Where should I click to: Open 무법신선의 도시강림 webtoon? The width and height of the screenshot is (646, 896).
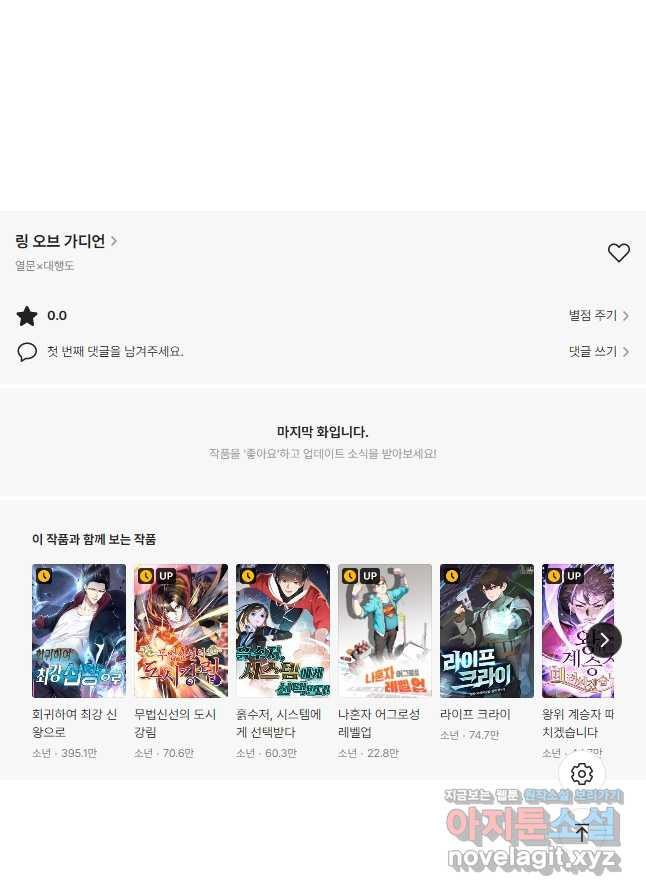pyautogui.click(x=181, y=631)
